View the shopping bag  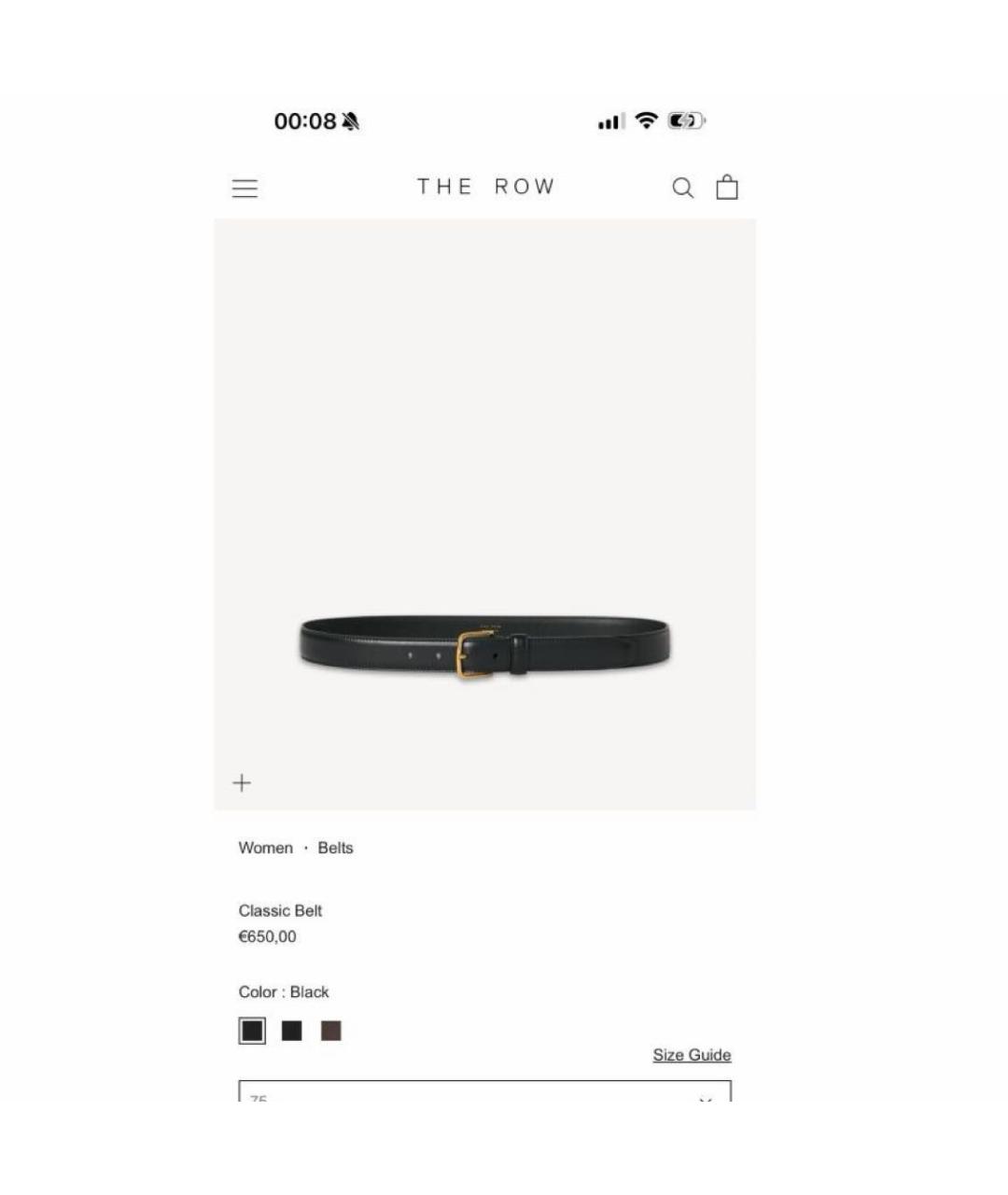point(727,188)
